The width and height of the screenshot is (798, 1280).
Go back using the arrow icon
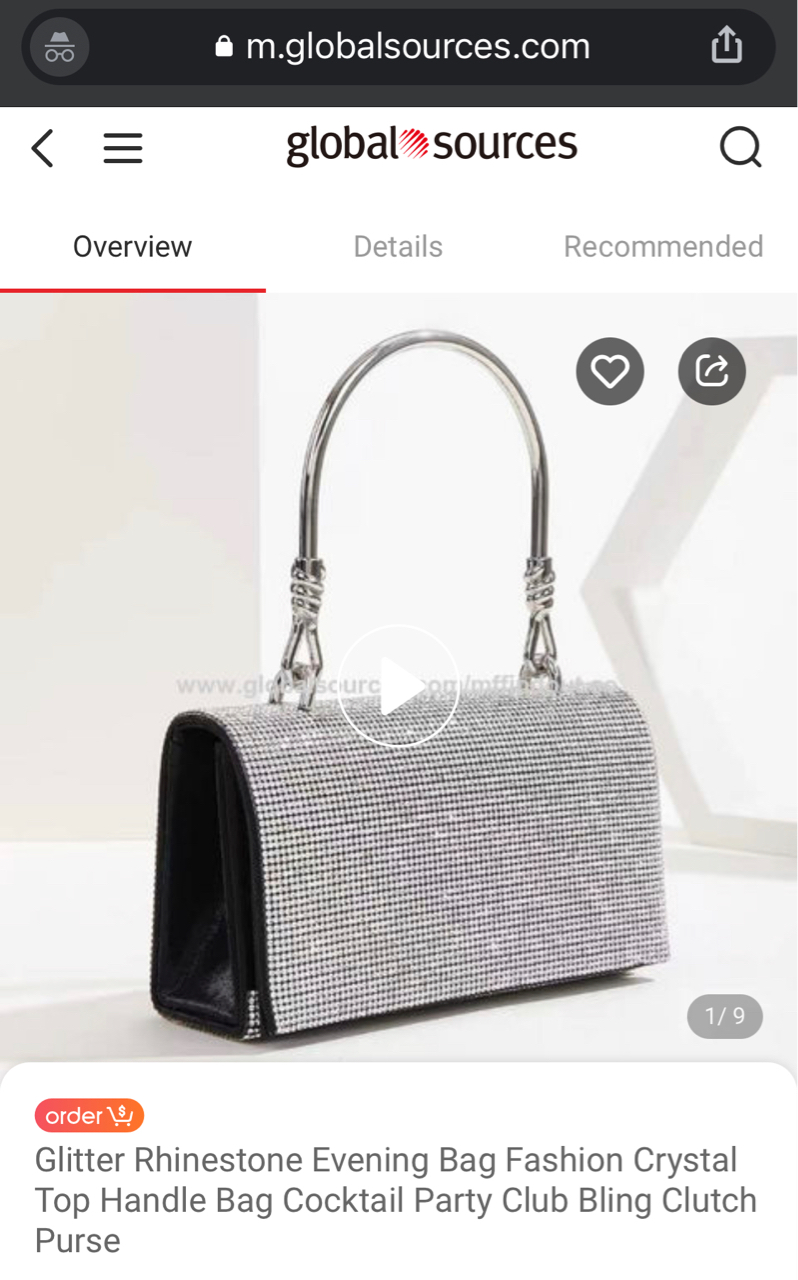tap(42, 149)
